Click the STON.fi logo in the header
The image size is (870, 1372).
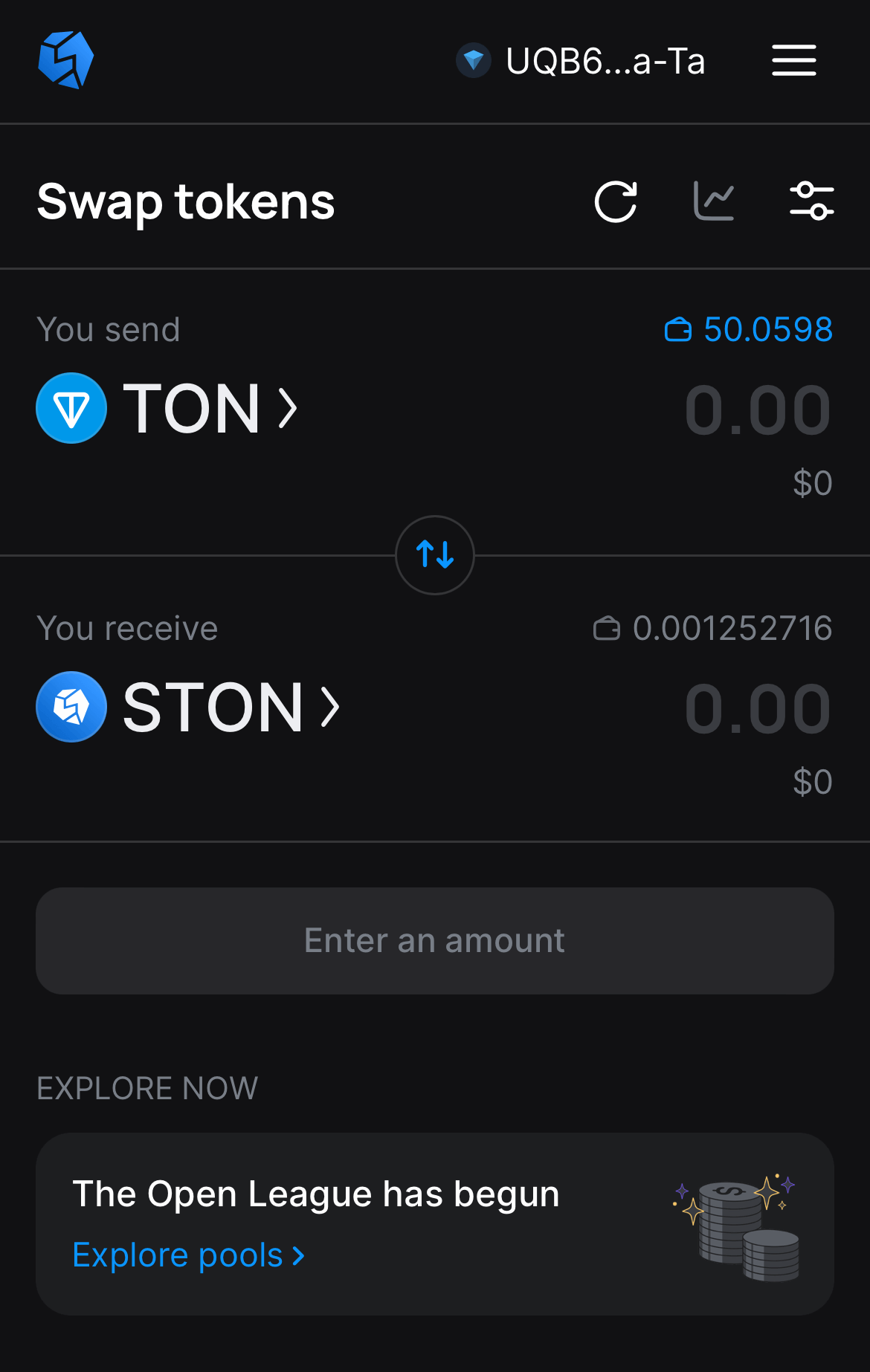[65, 61]
